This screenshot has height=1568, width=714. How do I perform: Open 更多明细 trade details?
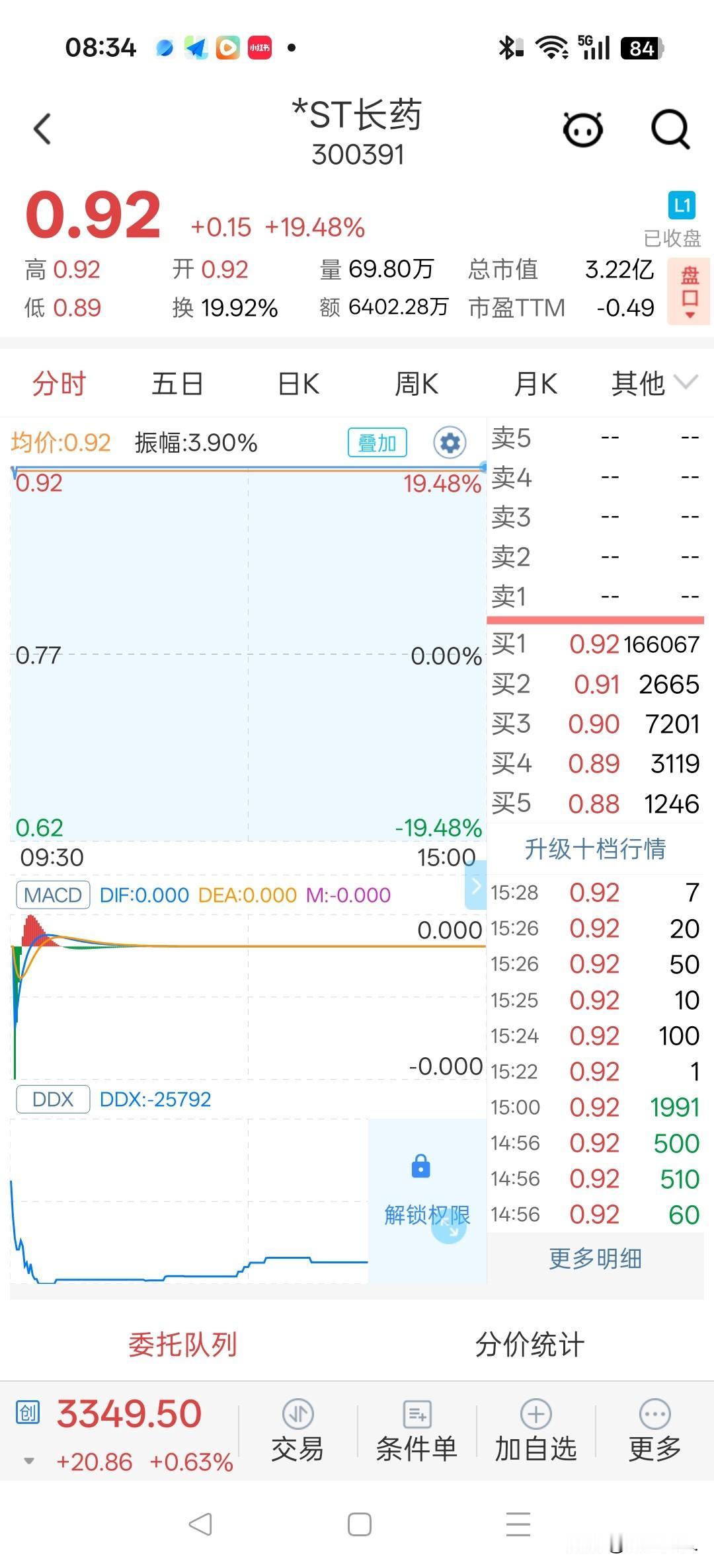[x=595, y=1259]
